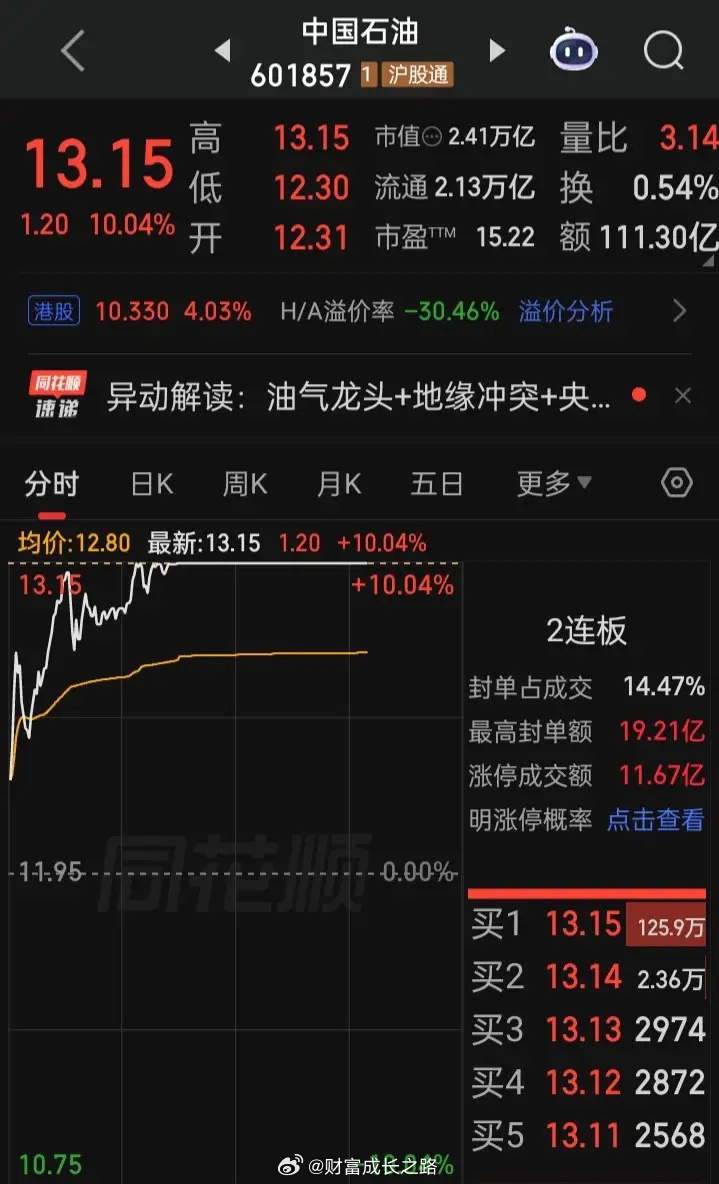The width and height of the screenshot is (719, 1184).
Task: Switch to the 周K tab
Action: click(x=245, y=485)
